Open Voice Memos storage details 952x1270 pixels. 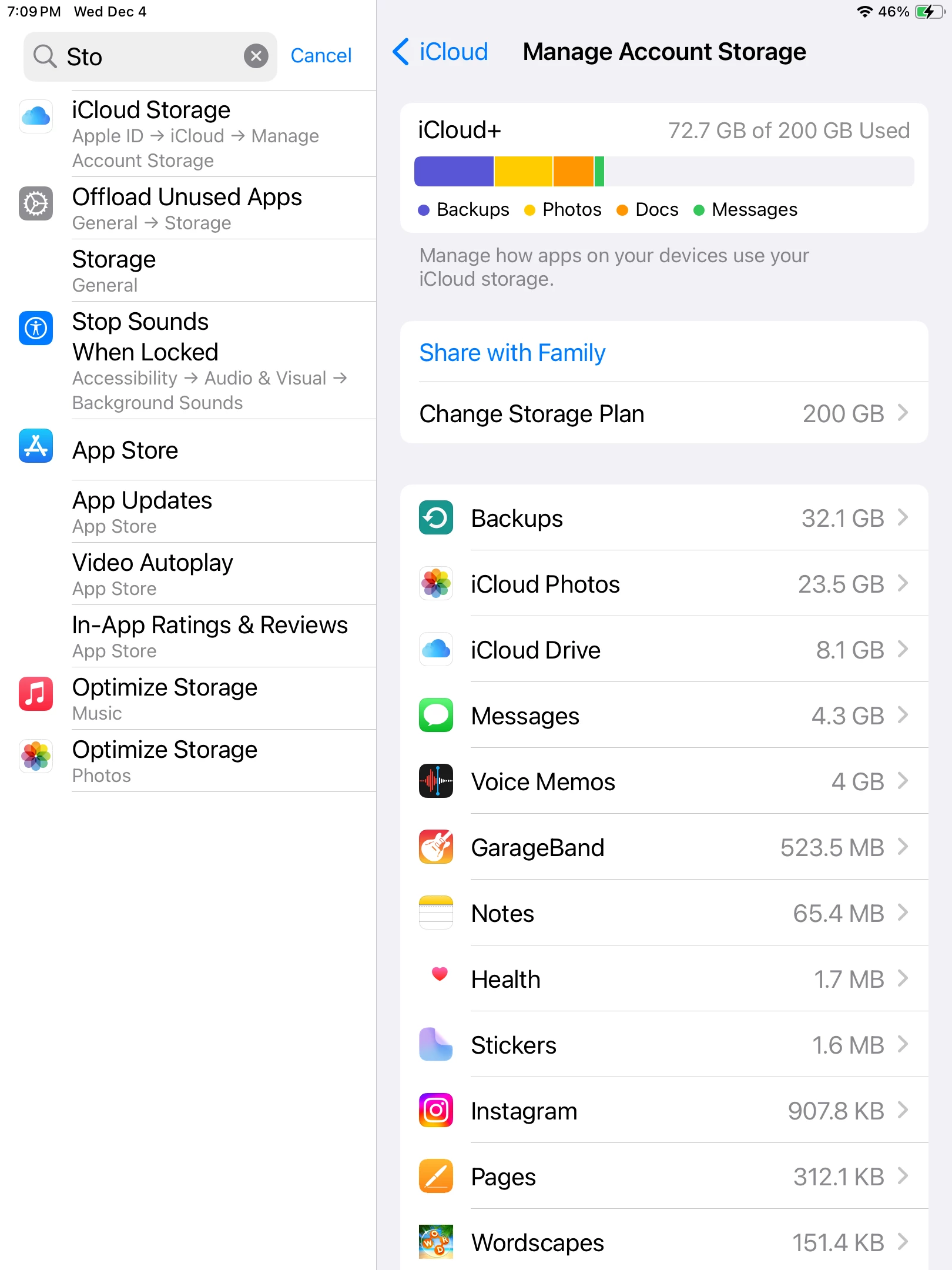pyautogui.click(x=663, y=782)
